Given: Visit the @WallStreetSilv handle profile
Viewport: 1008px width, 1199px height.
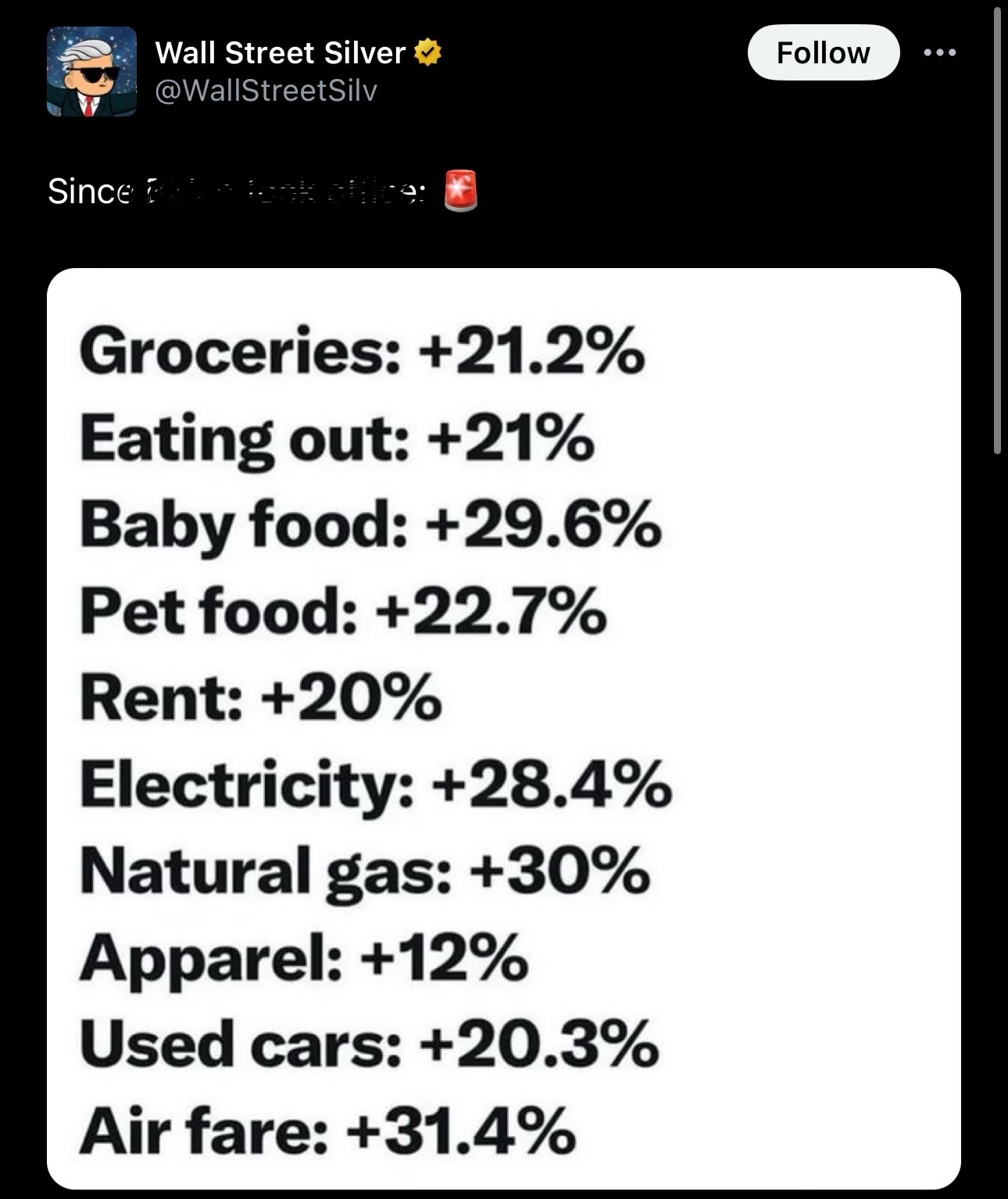Looking at the screenshot, I should 266,91.
